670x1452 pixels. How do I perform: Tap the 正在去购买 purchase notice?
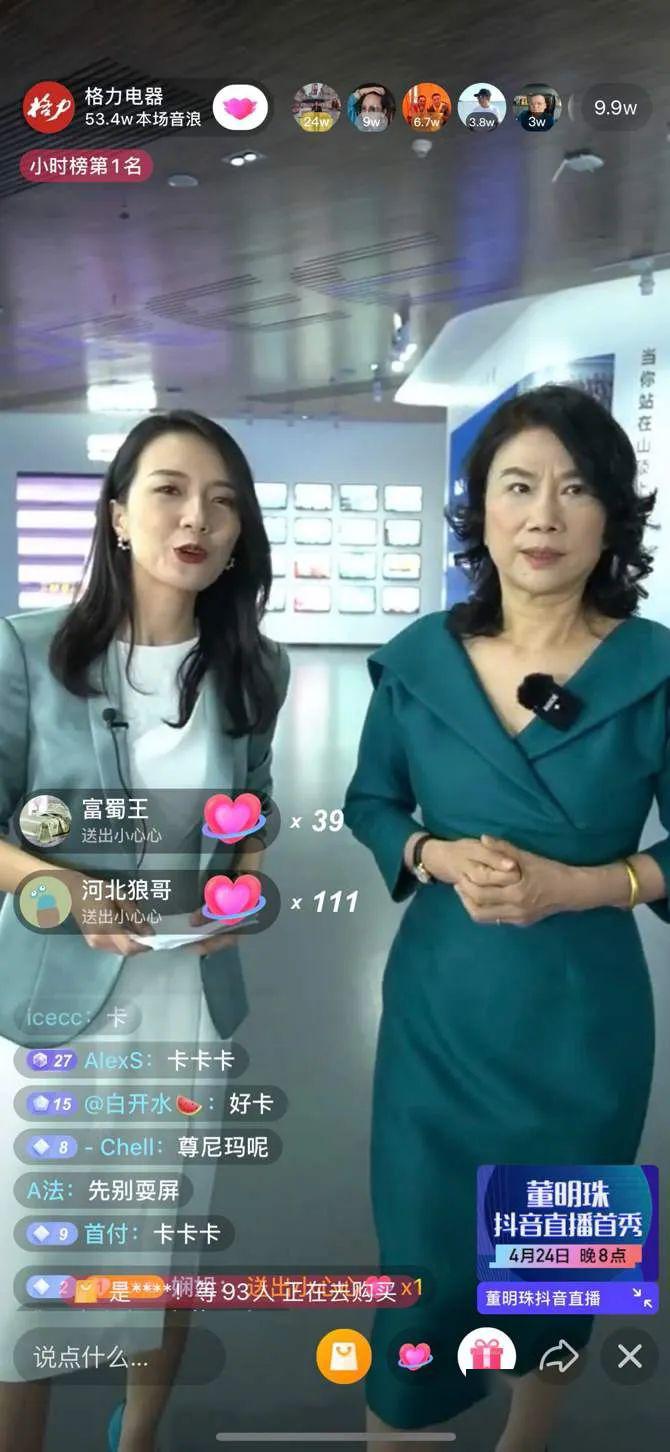247,1288
